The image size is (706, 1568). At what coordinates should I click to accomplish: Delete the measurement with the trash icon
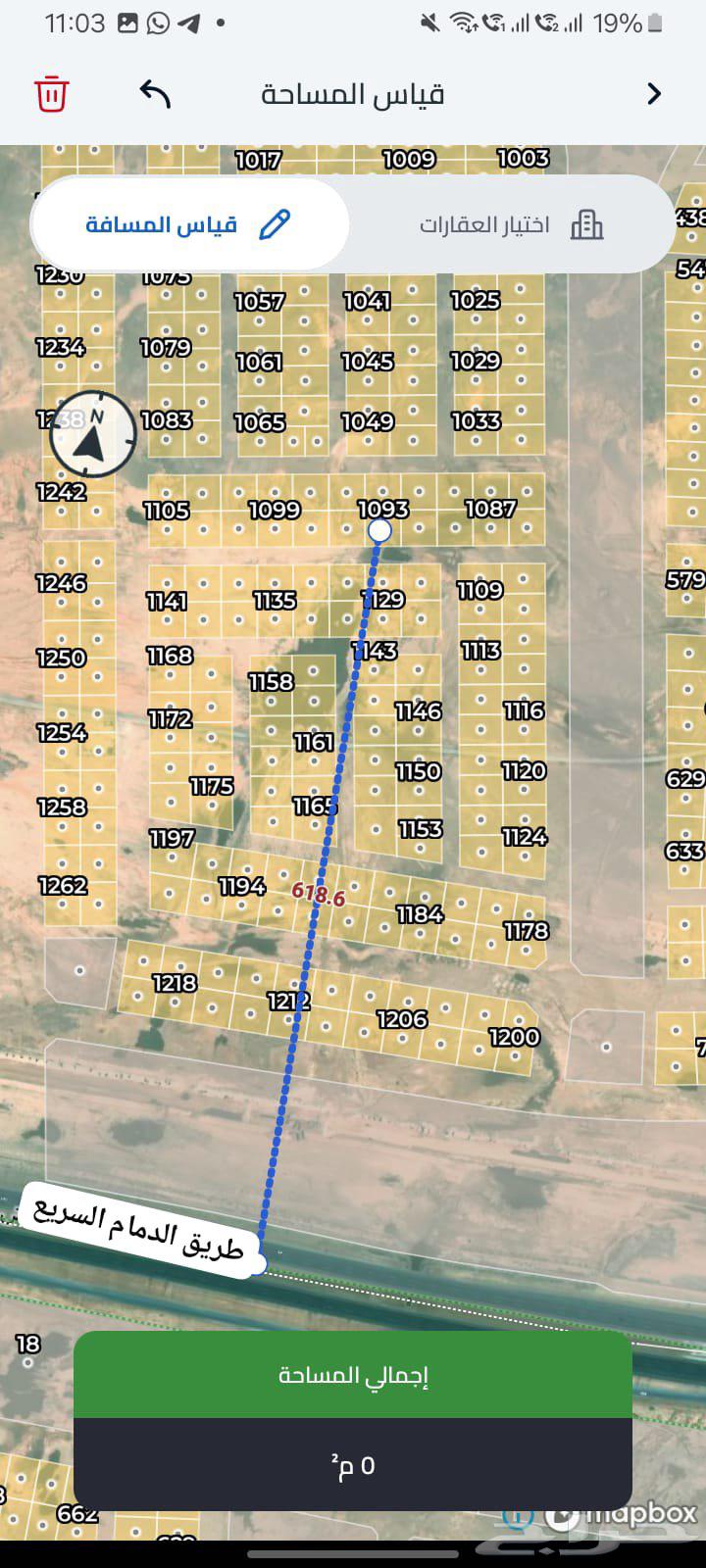[52, 94]
